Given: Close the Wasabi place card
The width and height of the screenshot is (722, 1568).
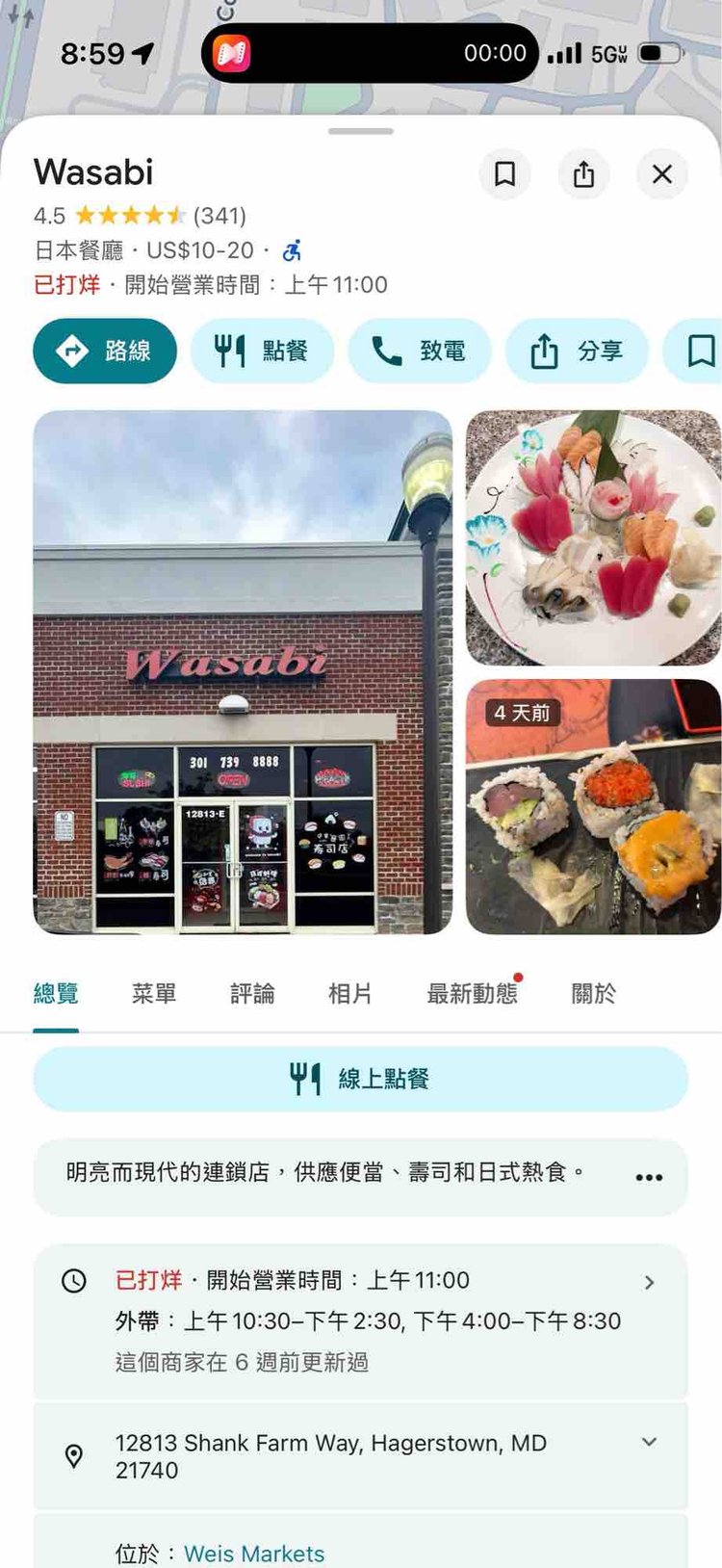Looking at the screenshot, I should tap(662, 174).
